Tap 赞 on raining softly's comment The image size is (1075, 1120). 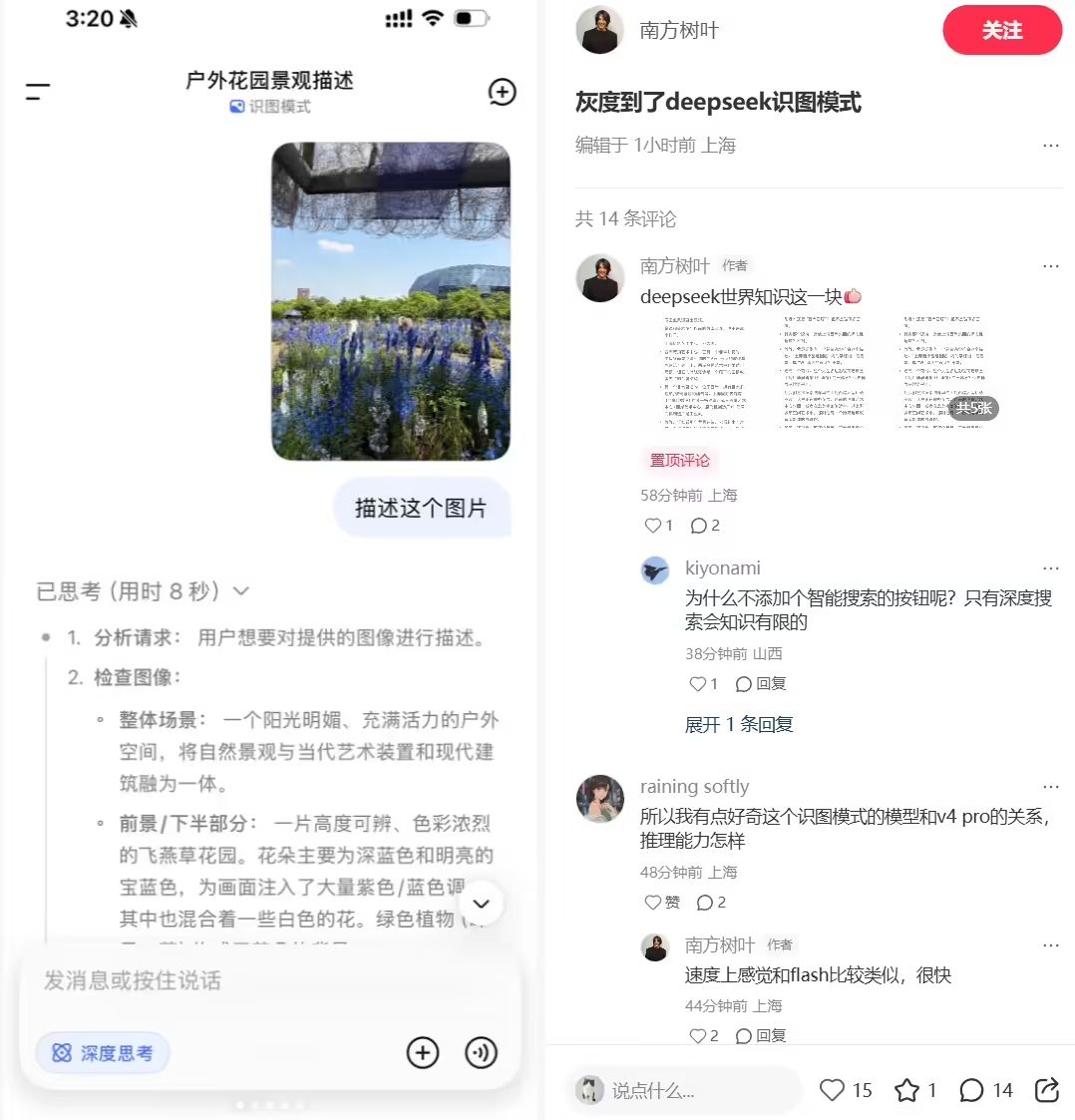click(x=660, y=902)
